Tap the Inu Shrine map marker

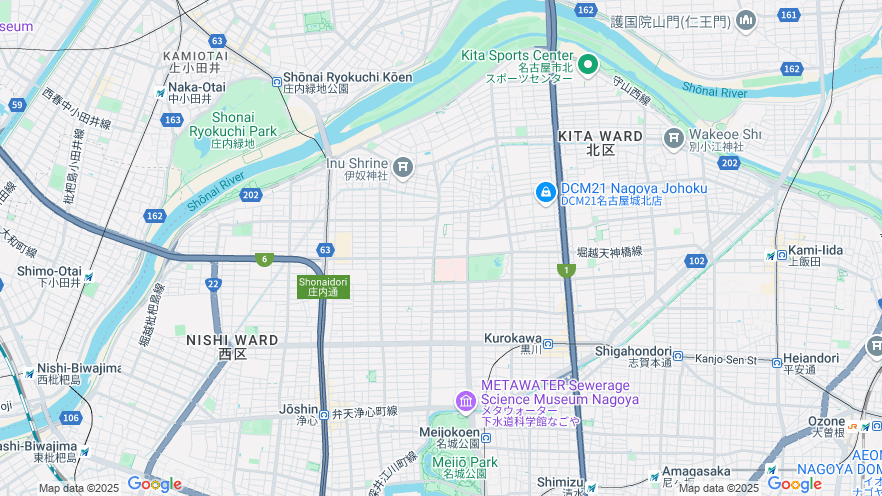pyautogui.click(x=403, y=166)
